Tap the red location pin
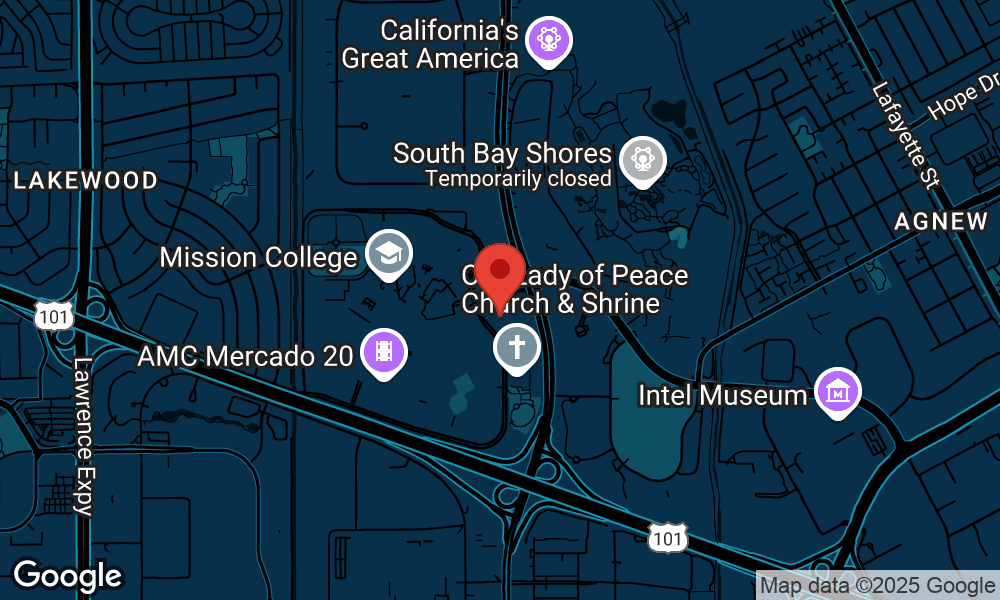This screenshot has width=1000, height=600. pyautogui.click(x=499, y=272)
